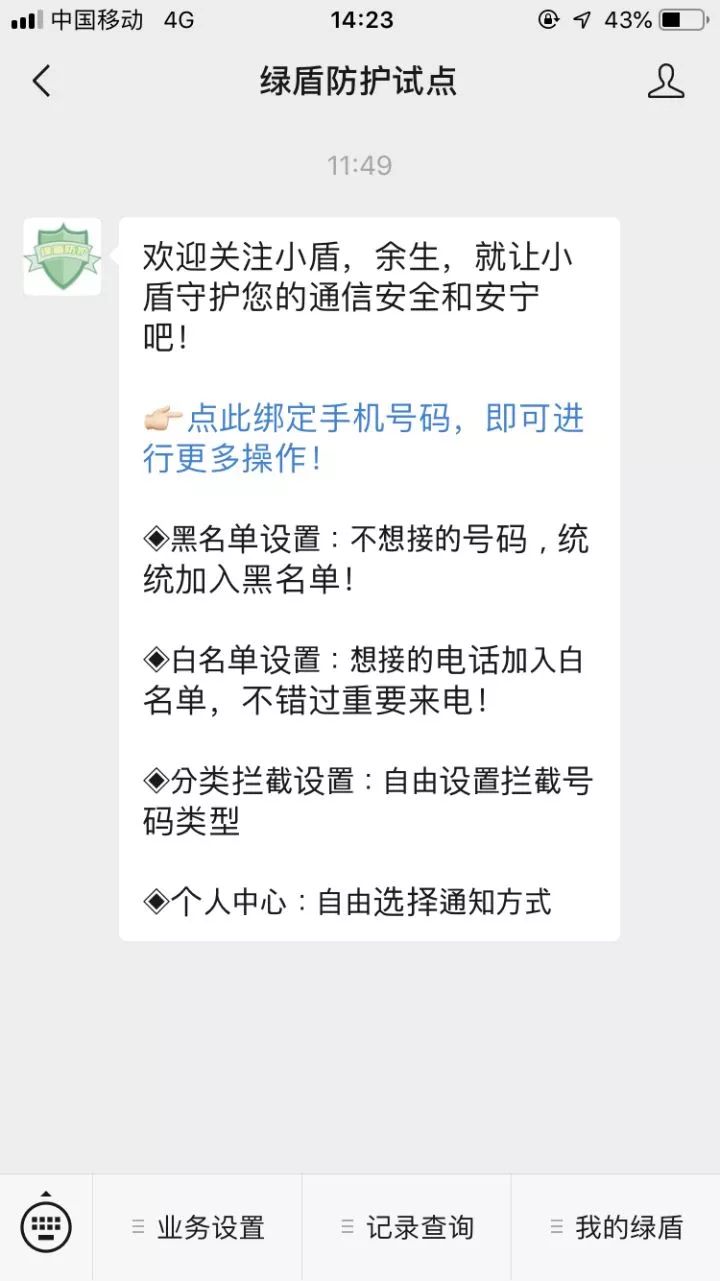This screenshot has width=720, height=1281.
Task: Click the green shield account avatar
Action: pyautogui.click(x=61, y=258)
